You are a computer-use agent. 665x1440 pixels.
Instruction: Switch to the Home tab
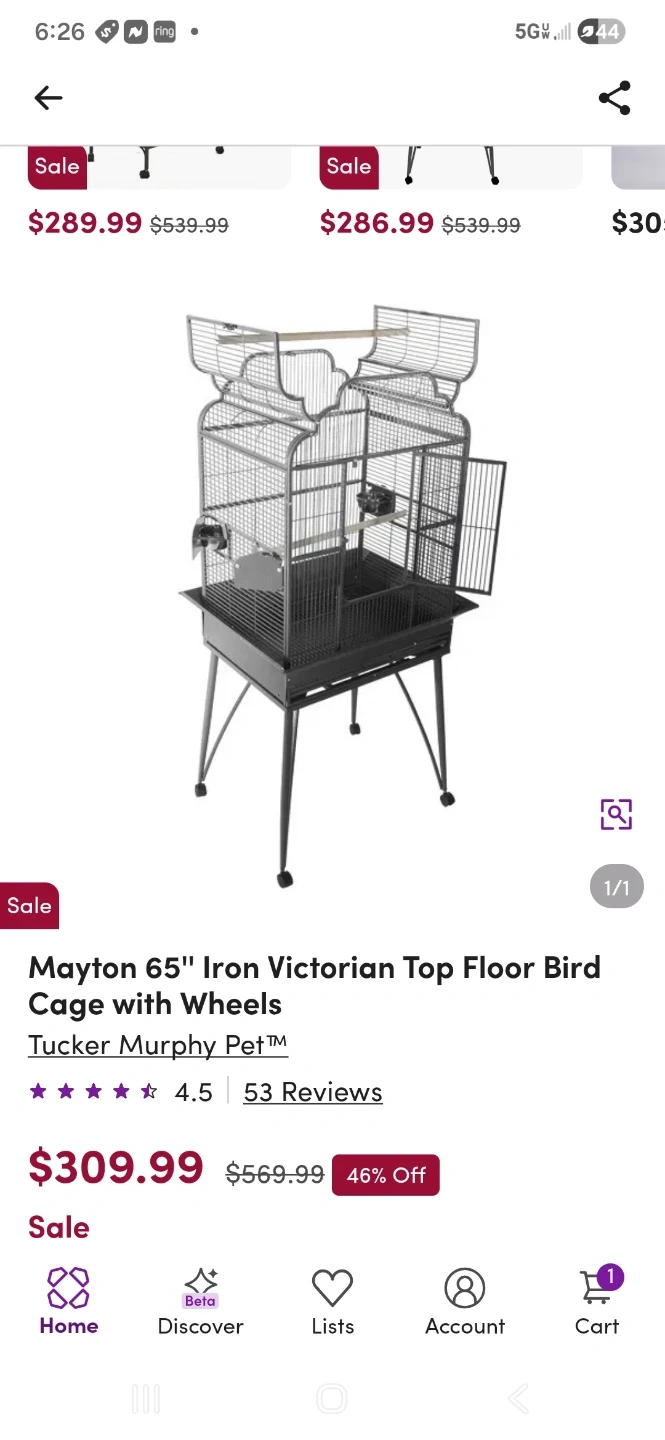[68, 1300]
